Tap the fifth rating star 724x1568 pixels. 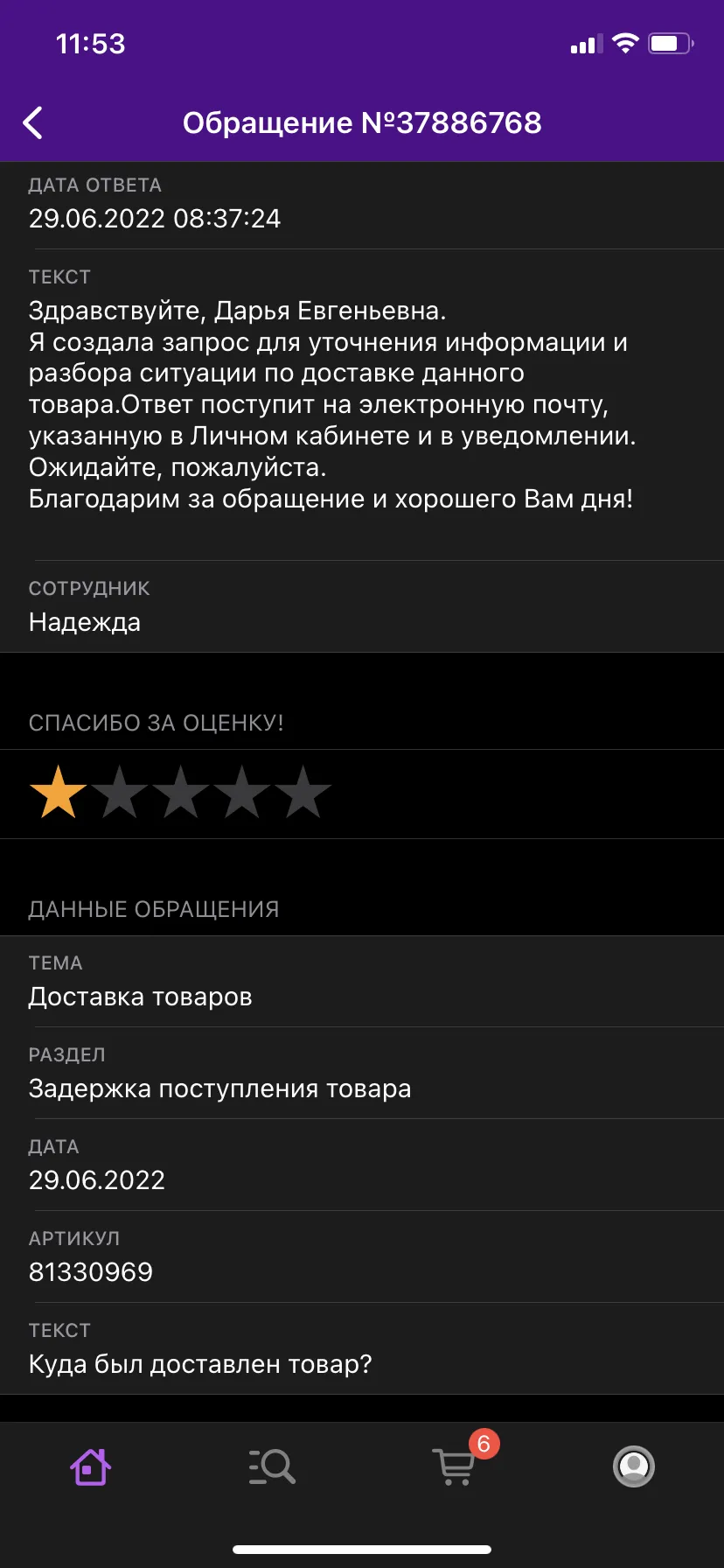(x=303, y=792)
